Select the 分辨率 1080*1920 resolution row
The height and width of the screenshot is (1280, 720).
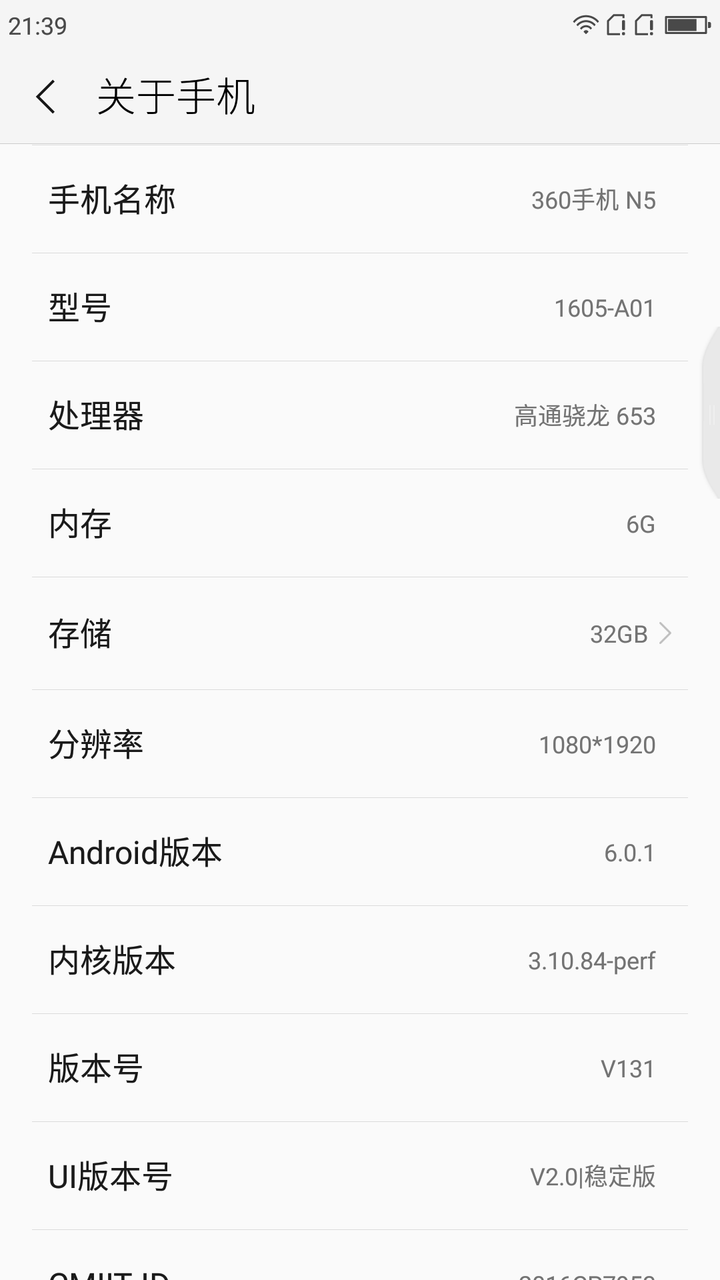point(360,744)
